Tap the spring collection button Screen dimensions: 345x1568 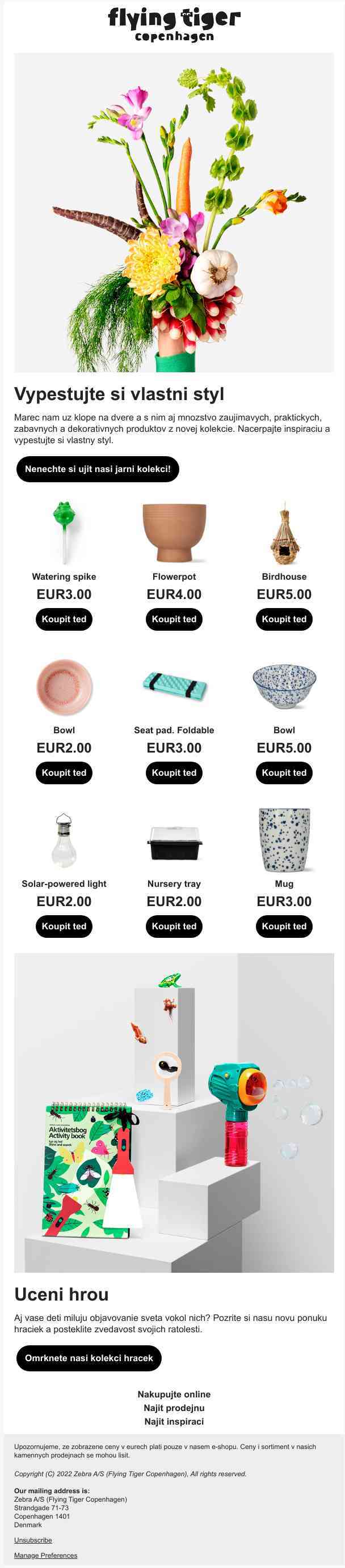(98, 469)
